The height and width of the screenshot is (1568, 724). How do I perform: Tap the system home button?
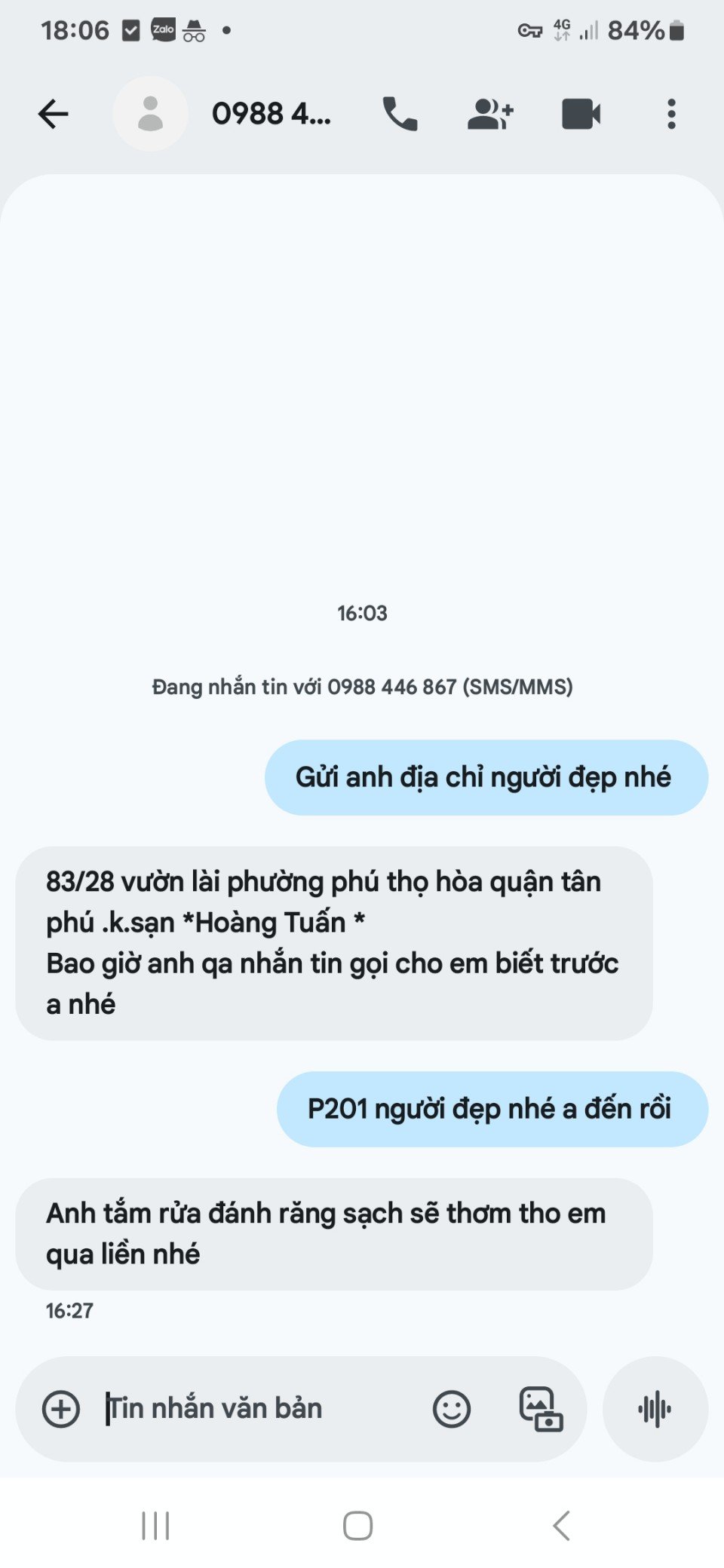click(x=357, y=1526)
